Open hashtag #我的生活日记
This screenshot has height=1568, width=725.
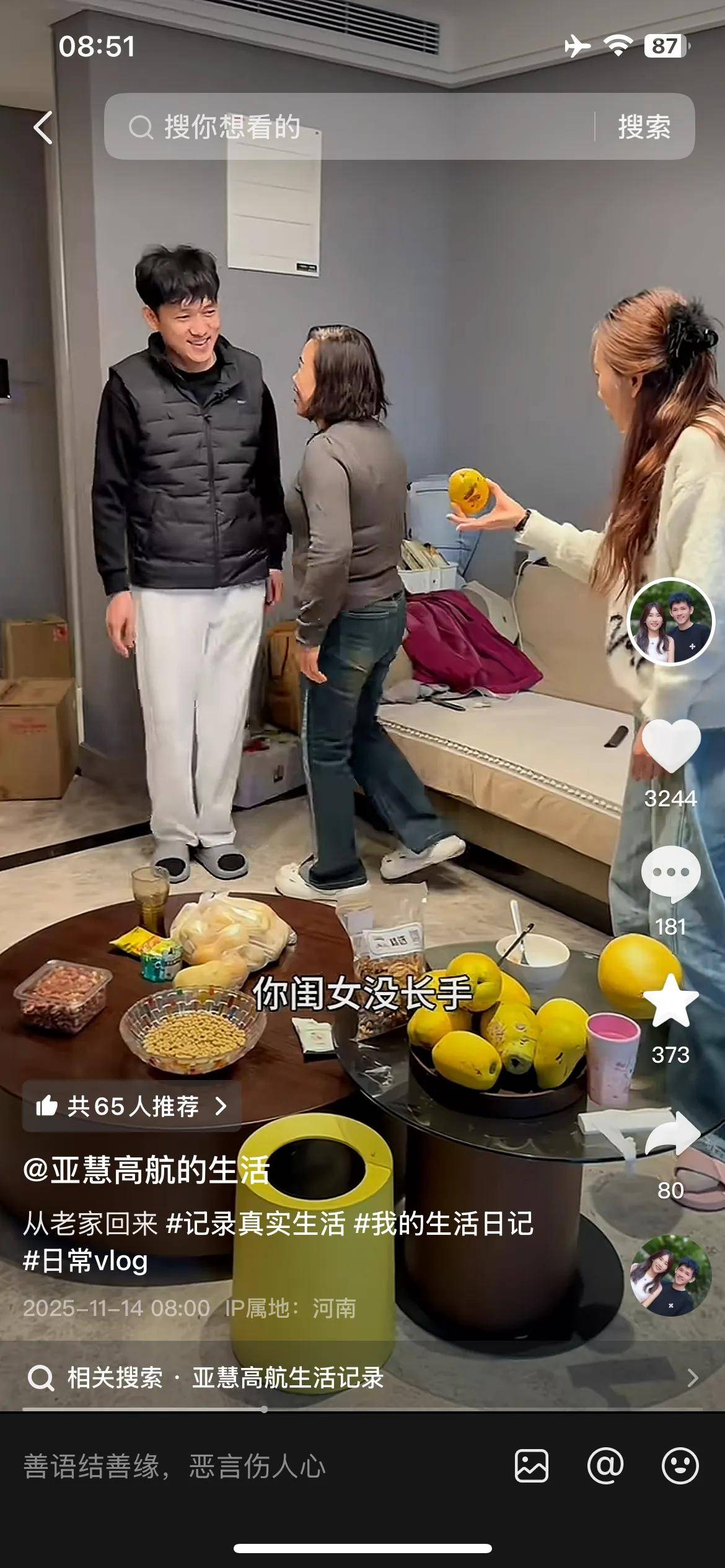click(x=444, y=1224)
